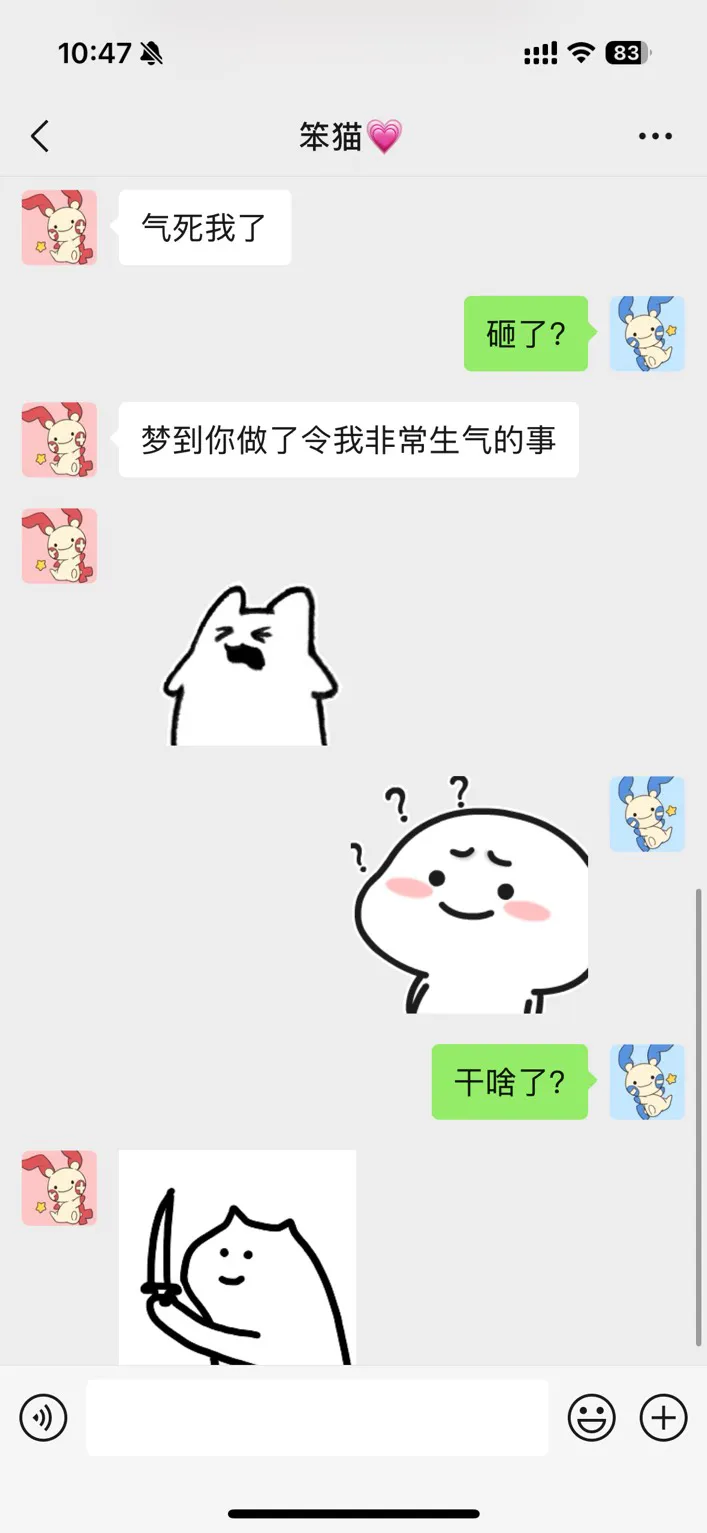The height and width of the screenshot is (1533, 707).
Task: Tap the message text field
Action: (317, 1417)
